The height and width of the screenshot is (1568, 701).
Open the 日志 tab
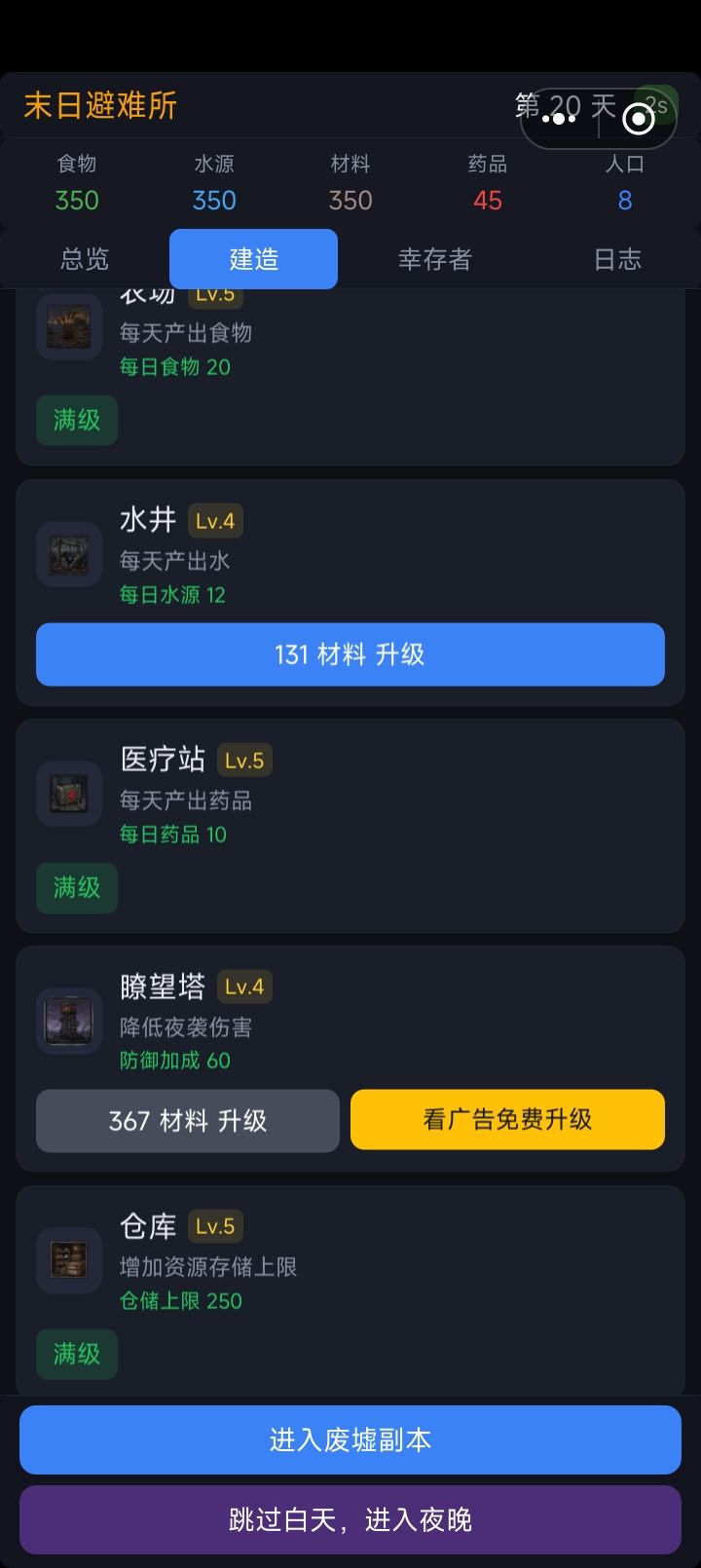615,259
